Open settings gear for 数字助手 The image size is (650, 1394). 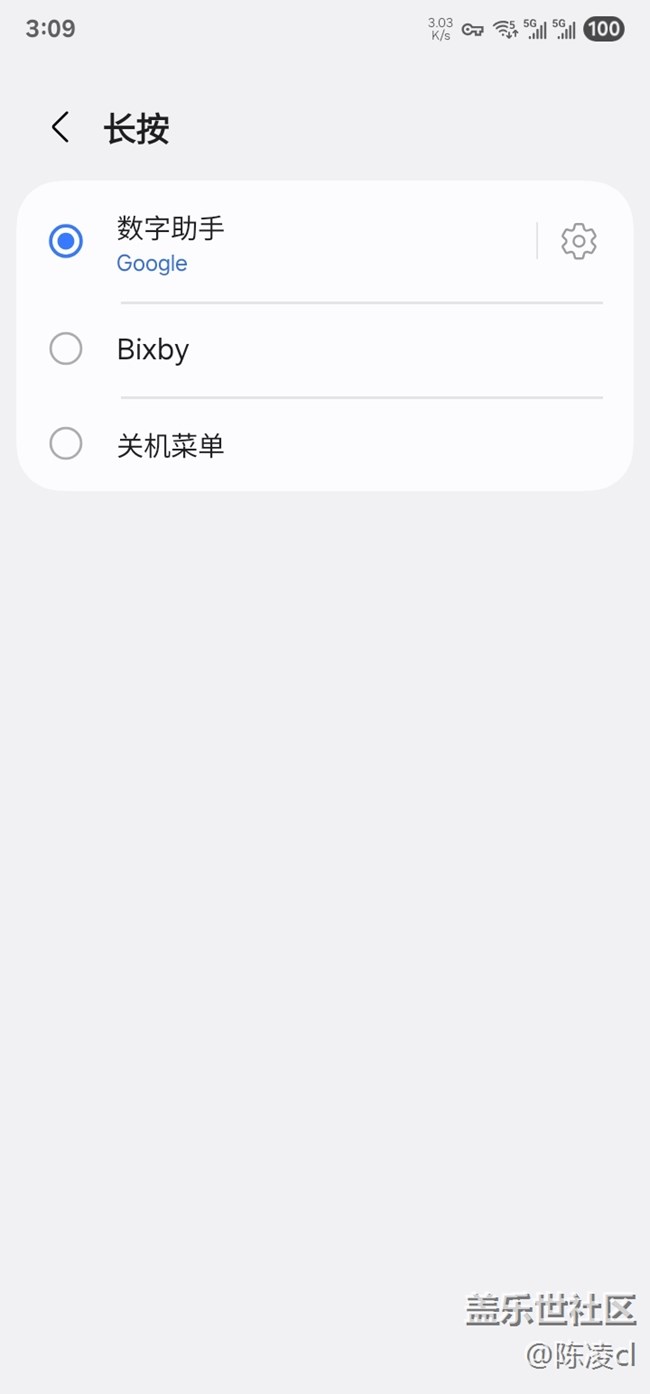[x=578, y=242]
